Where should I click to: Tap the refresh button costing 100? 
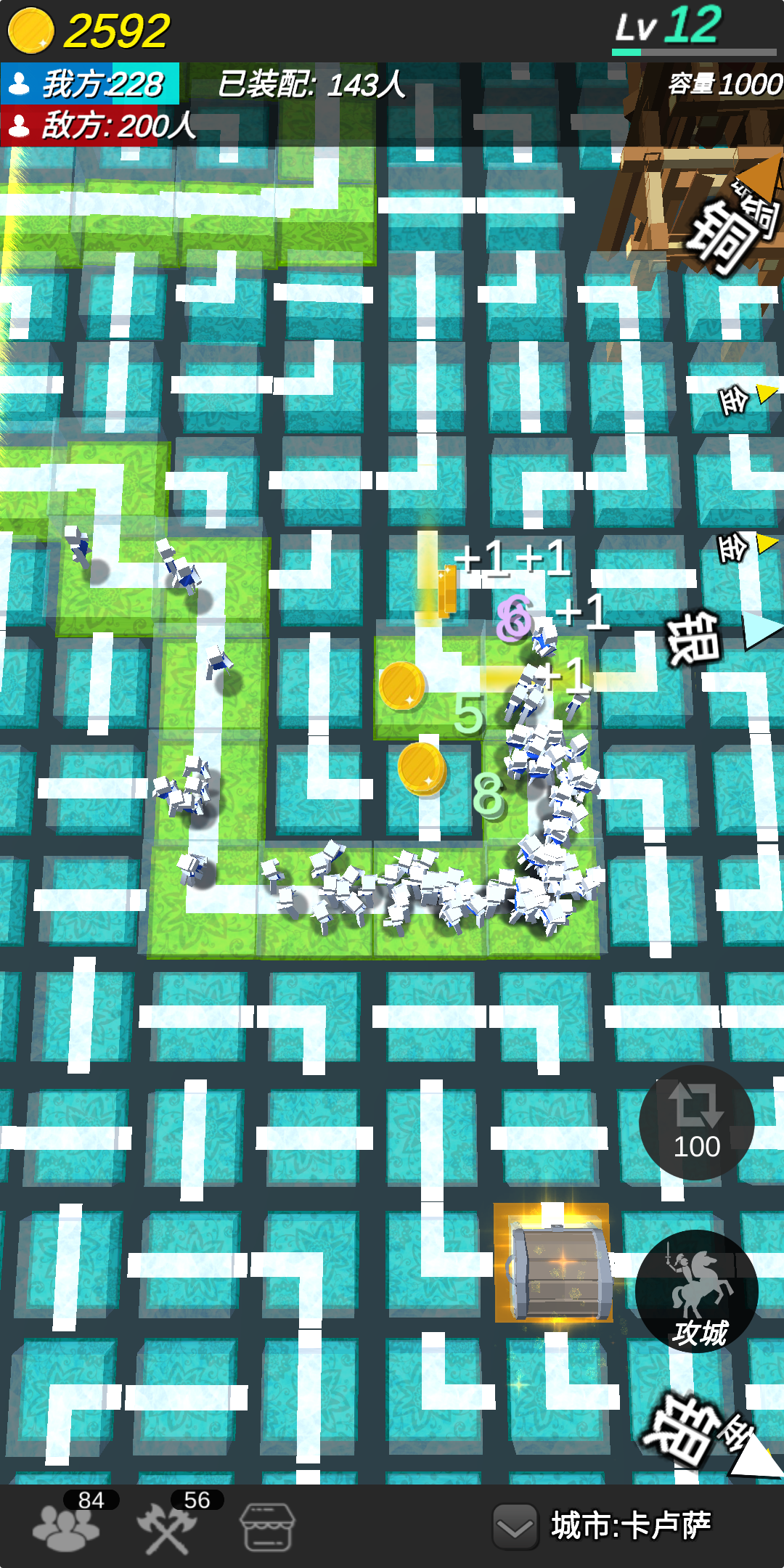696,1122
